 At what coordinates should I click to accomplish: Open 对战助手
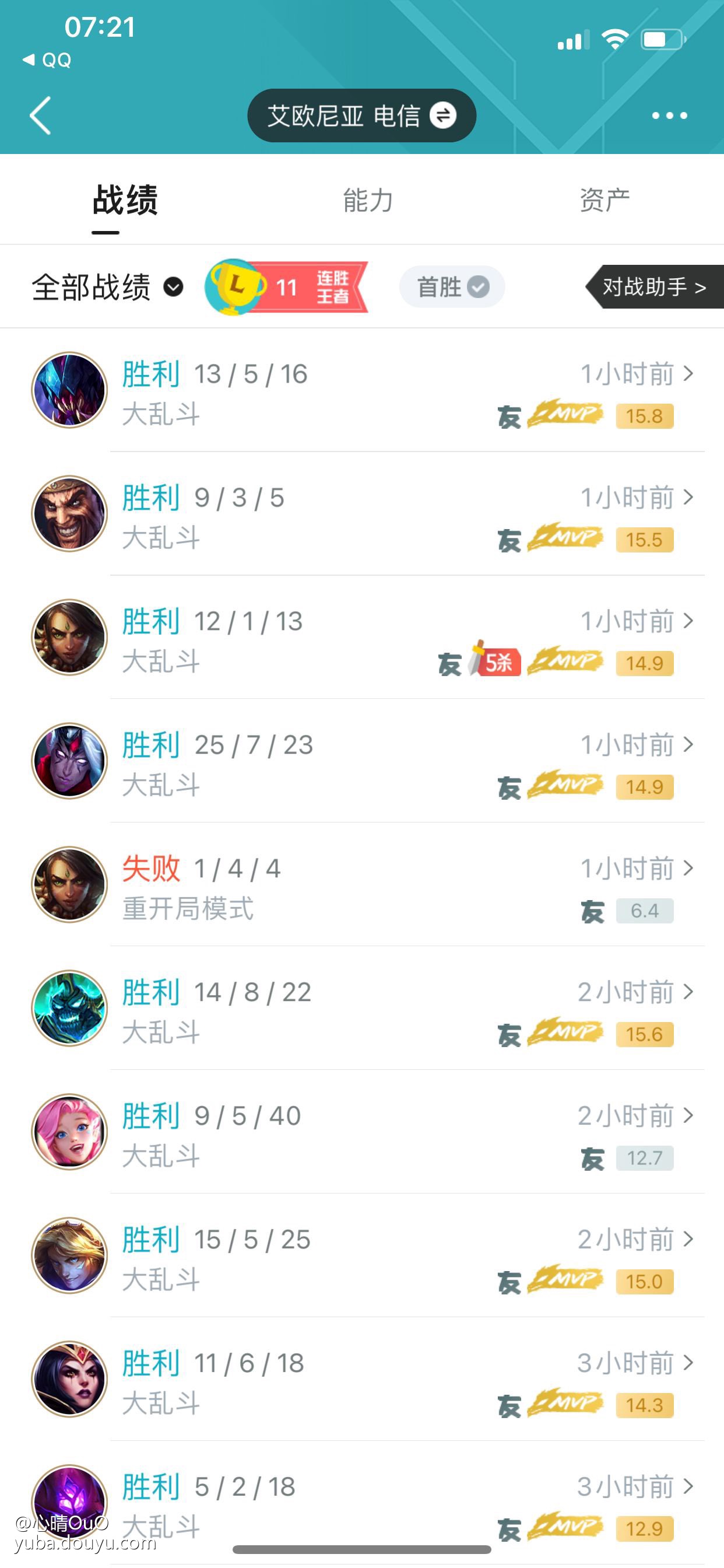click(x=655, y=286)
